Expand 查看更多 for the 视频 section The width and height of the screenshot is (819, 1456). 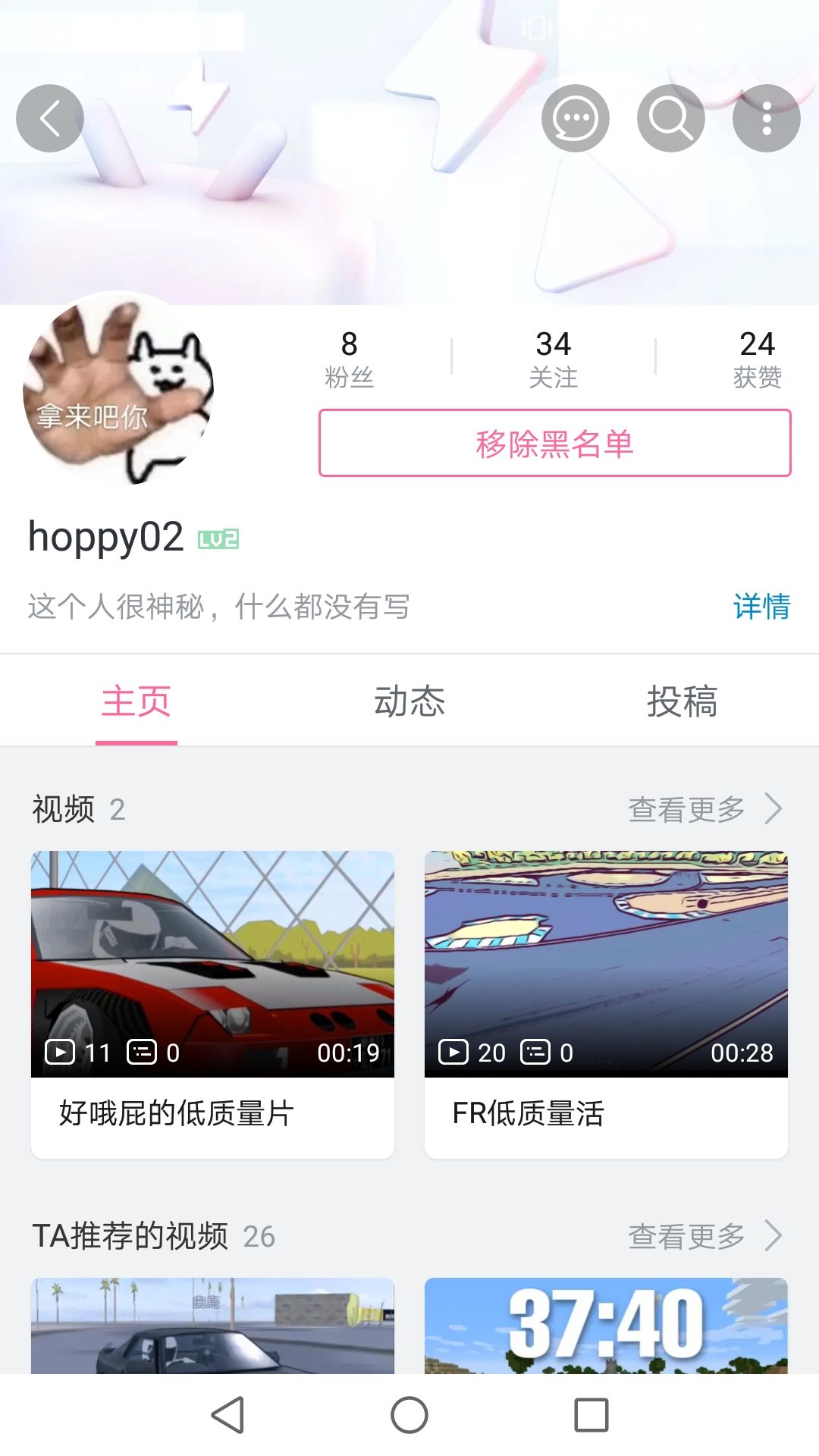[686, 808]
